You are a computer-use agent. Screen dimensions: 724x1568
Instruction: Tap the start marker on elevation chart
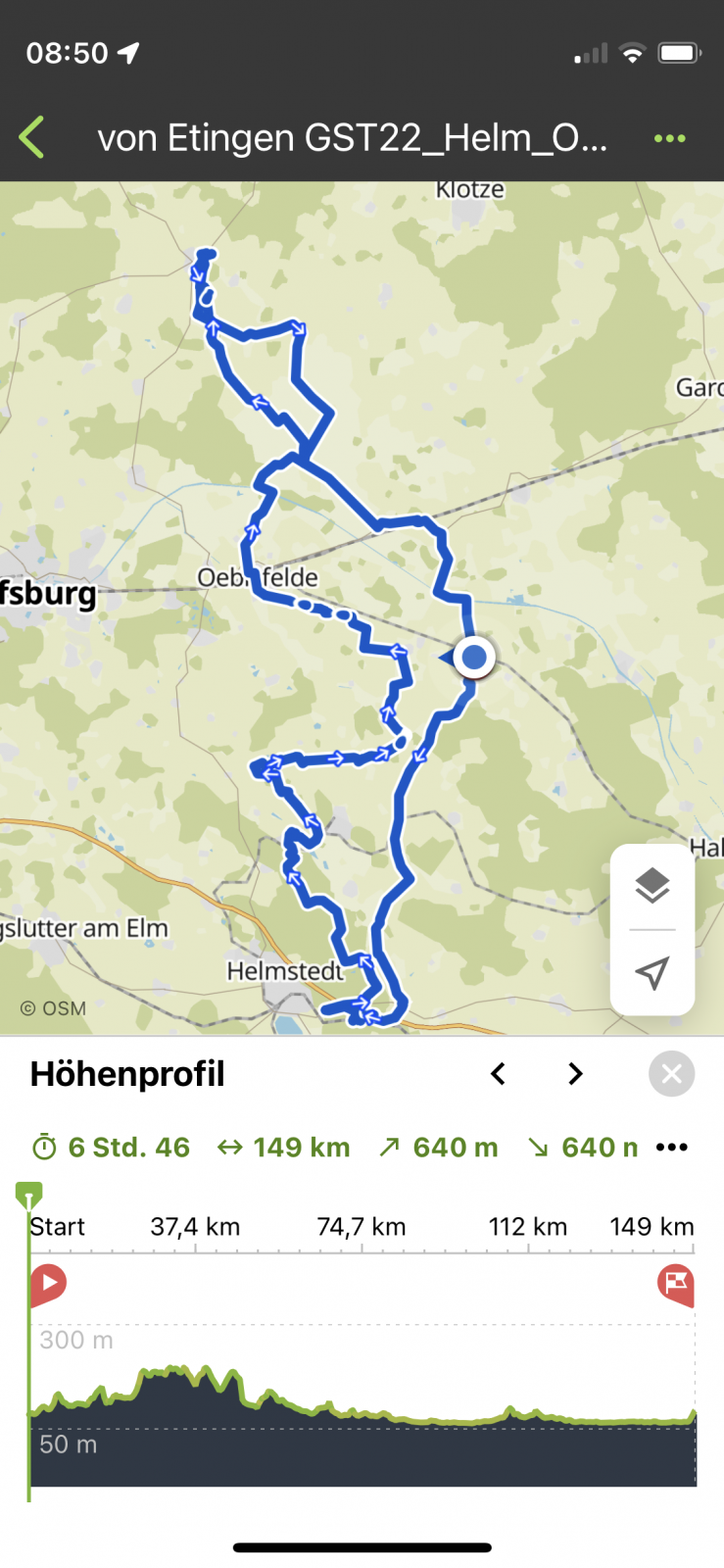click(48, 1283)
